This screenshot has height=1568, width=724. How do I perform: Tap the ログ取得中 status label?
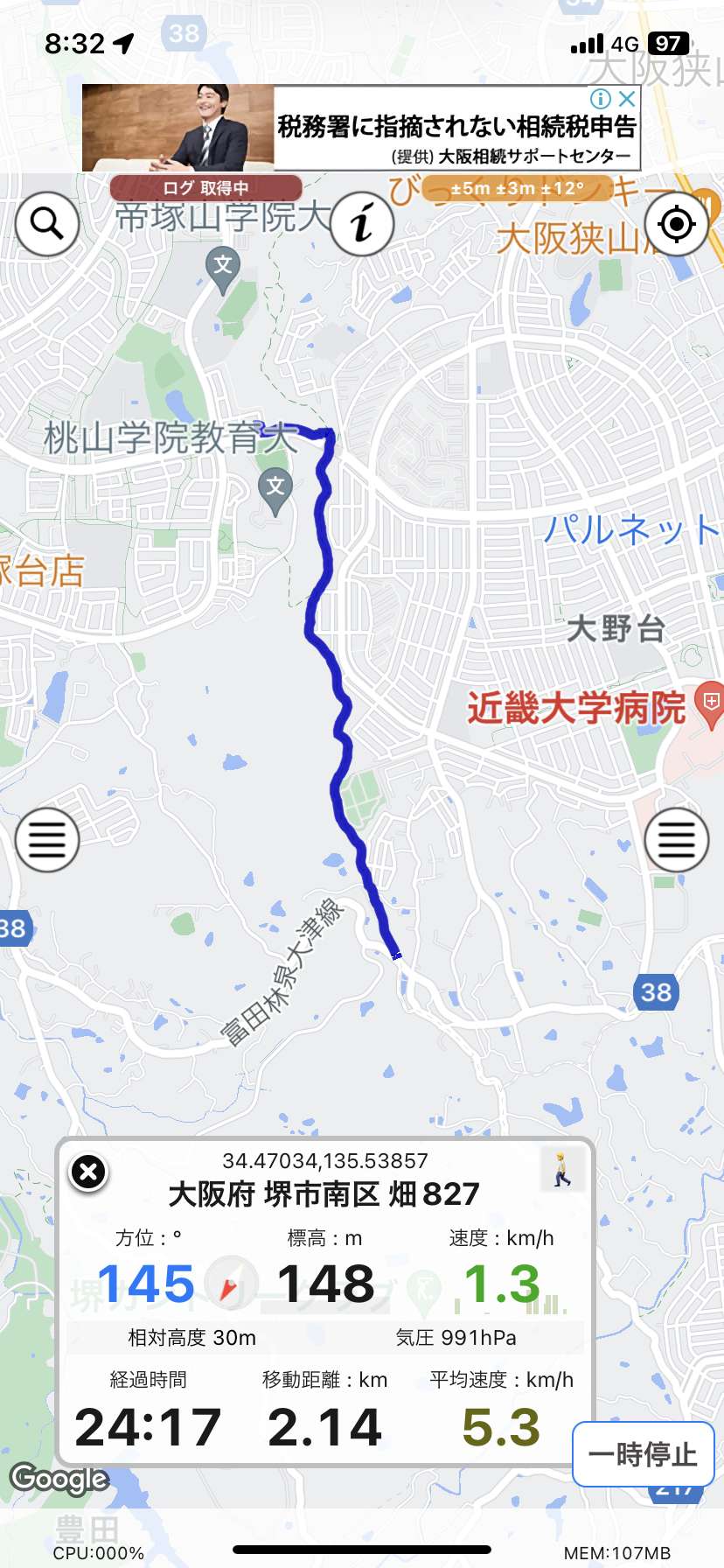(x=206, y=187)
